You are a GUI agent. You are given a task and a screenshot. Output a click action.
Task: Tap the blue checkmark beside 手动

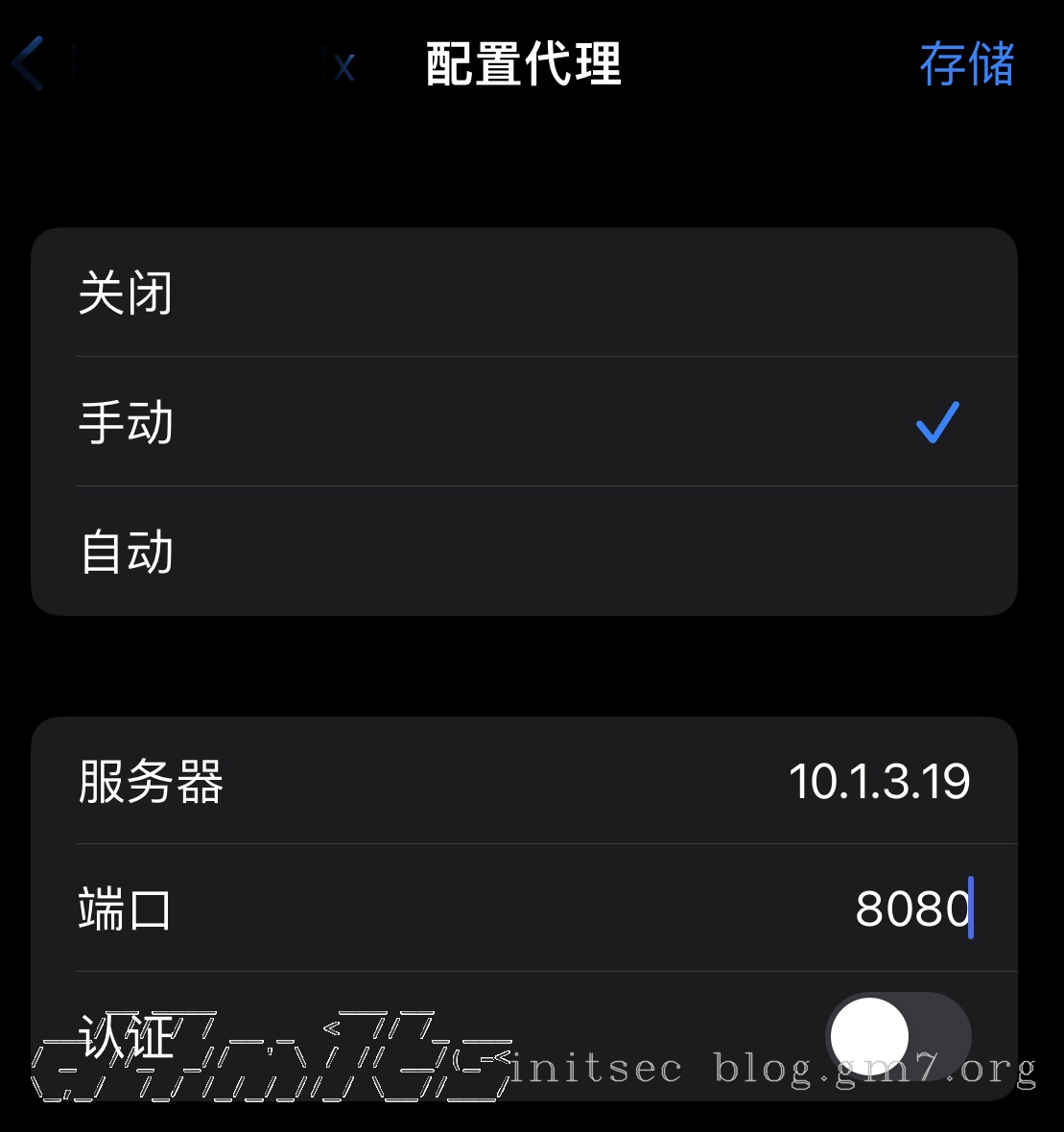point(935,422)
